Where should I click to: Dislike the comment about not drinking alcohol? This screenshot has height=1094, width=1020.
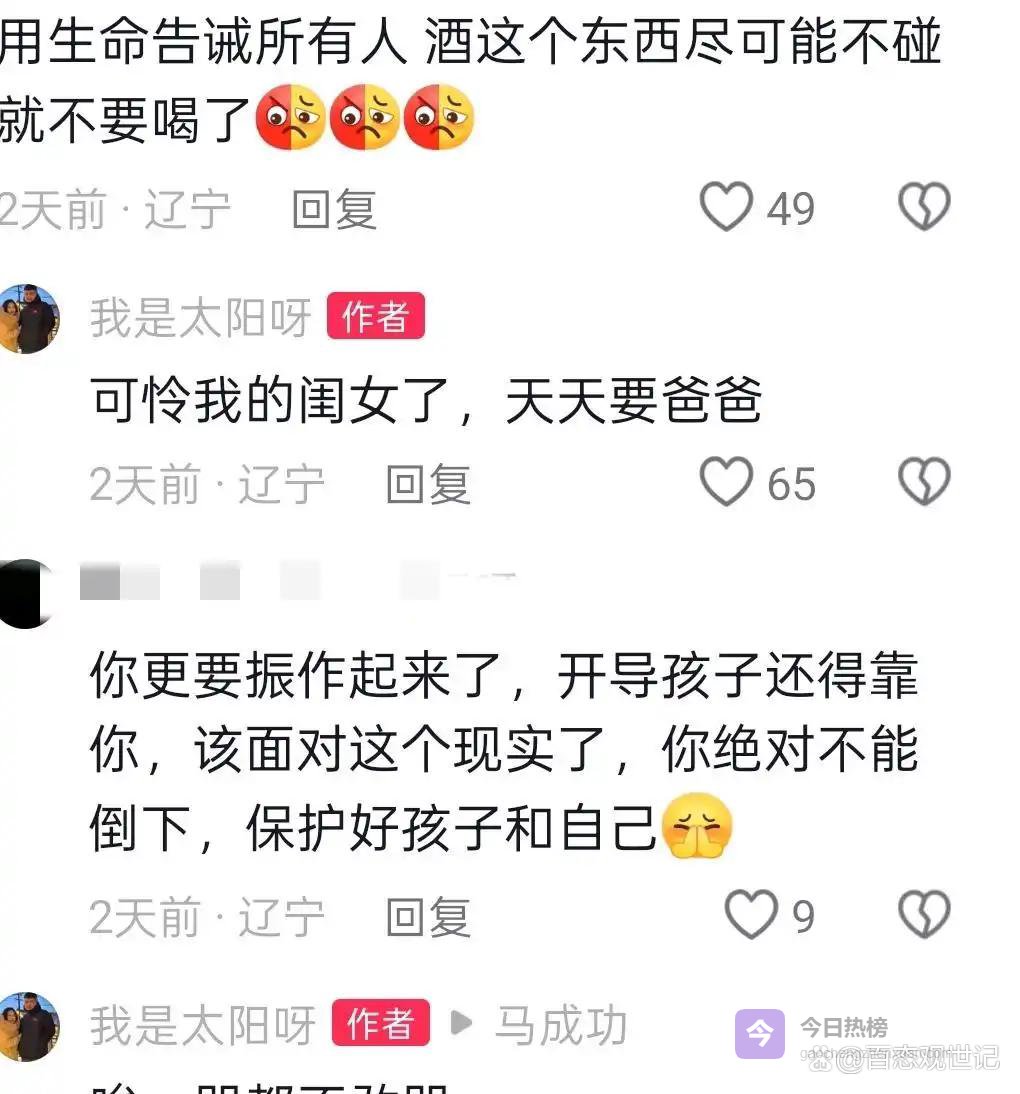[x=922, y=208]
